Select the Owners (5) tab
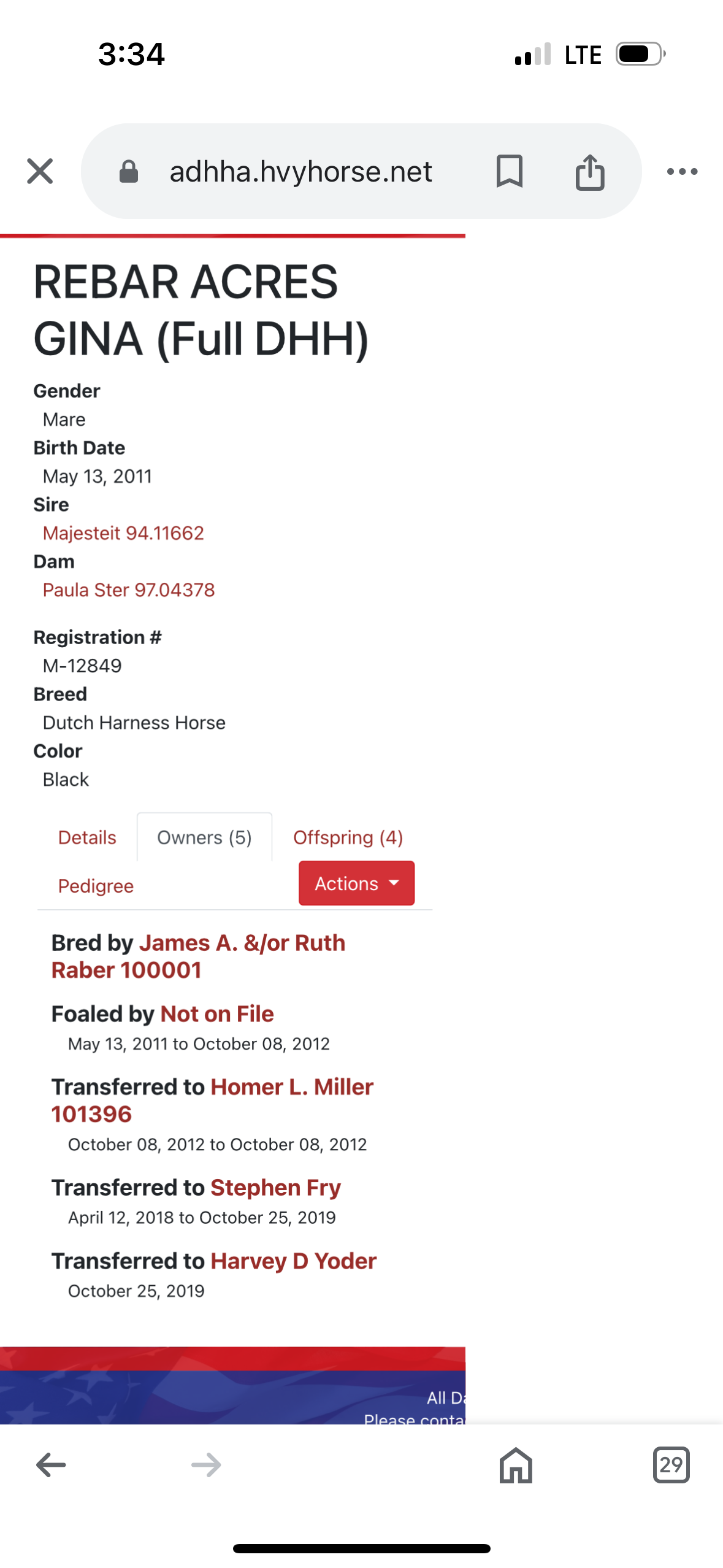Viewport: 723px width, 1568px height. 204,837
